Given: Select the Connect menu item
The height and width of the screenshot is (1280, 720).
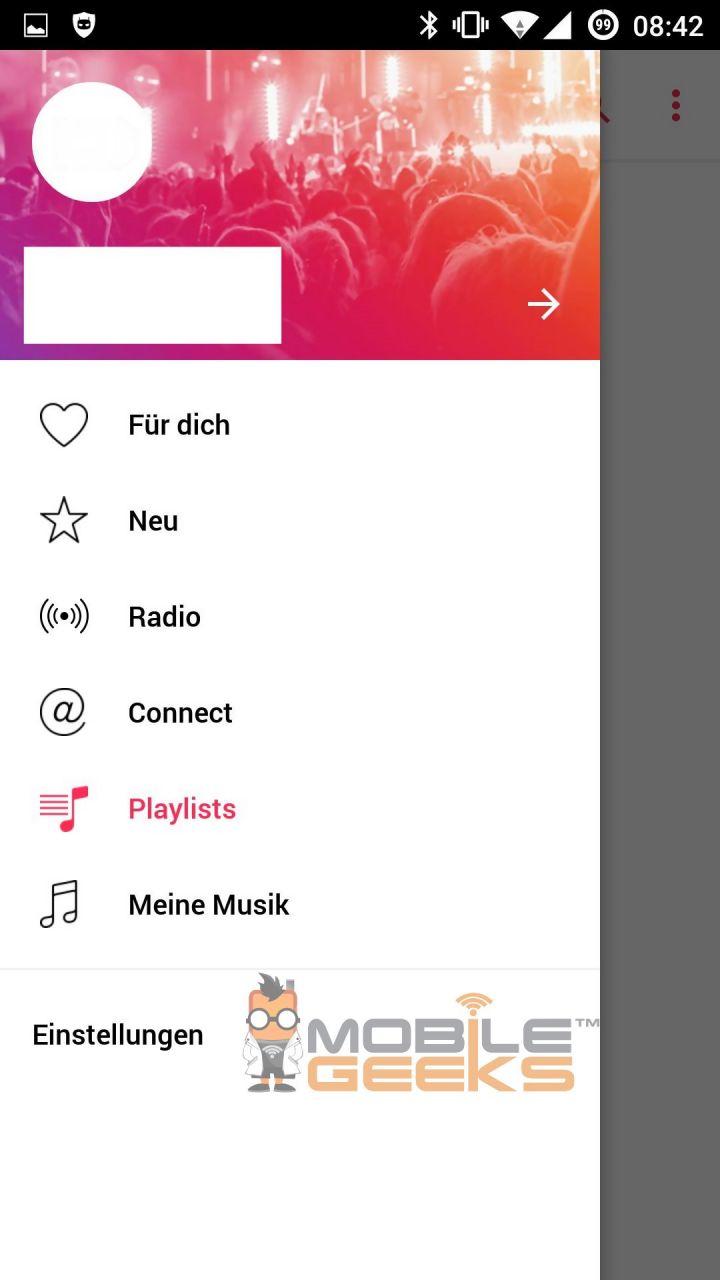Looking at the screenshot, I should (x=180, y=713).
